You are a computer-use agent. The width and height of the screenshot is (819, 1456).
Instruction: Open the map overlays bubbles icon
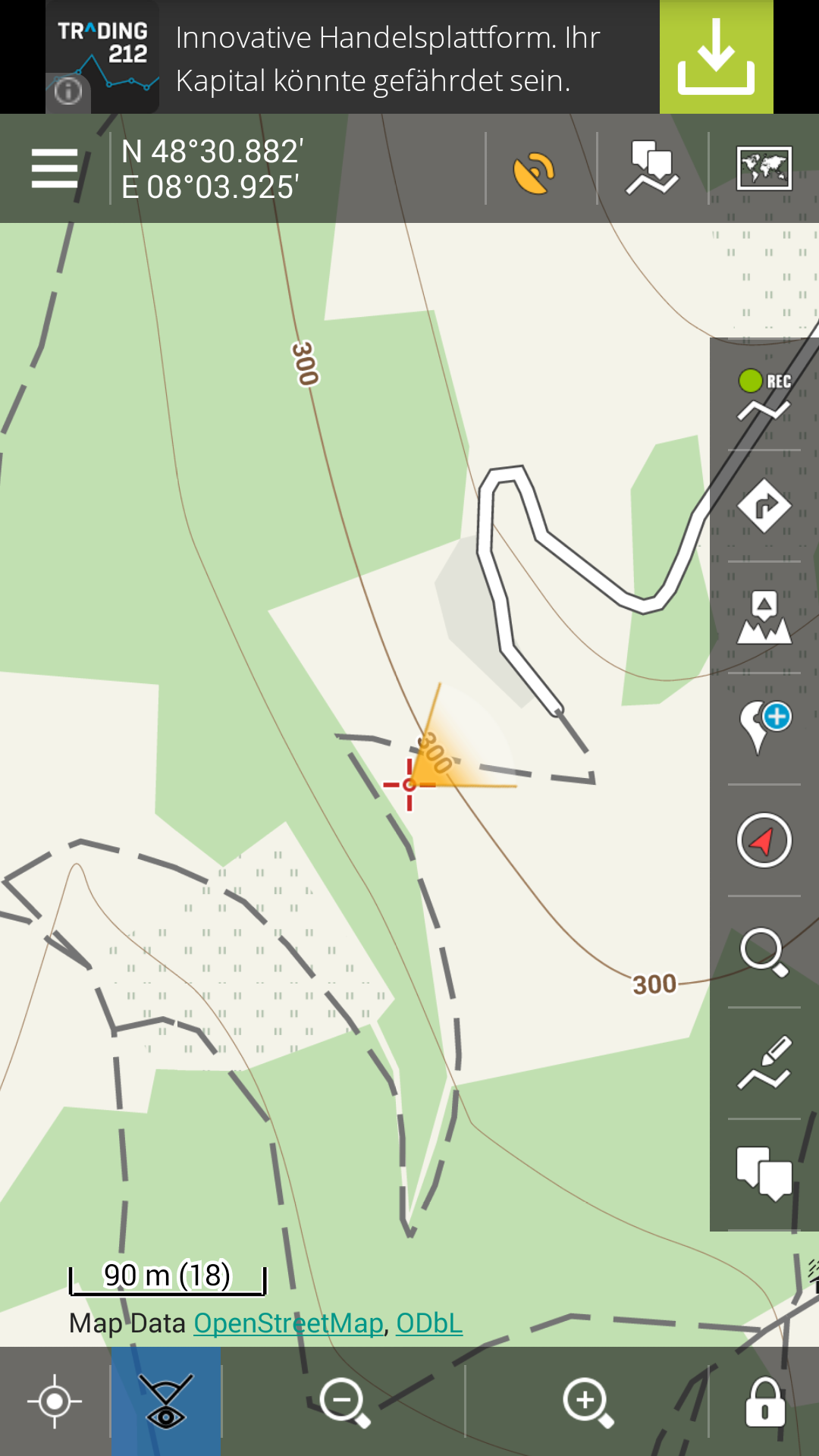coord(764,1174)
